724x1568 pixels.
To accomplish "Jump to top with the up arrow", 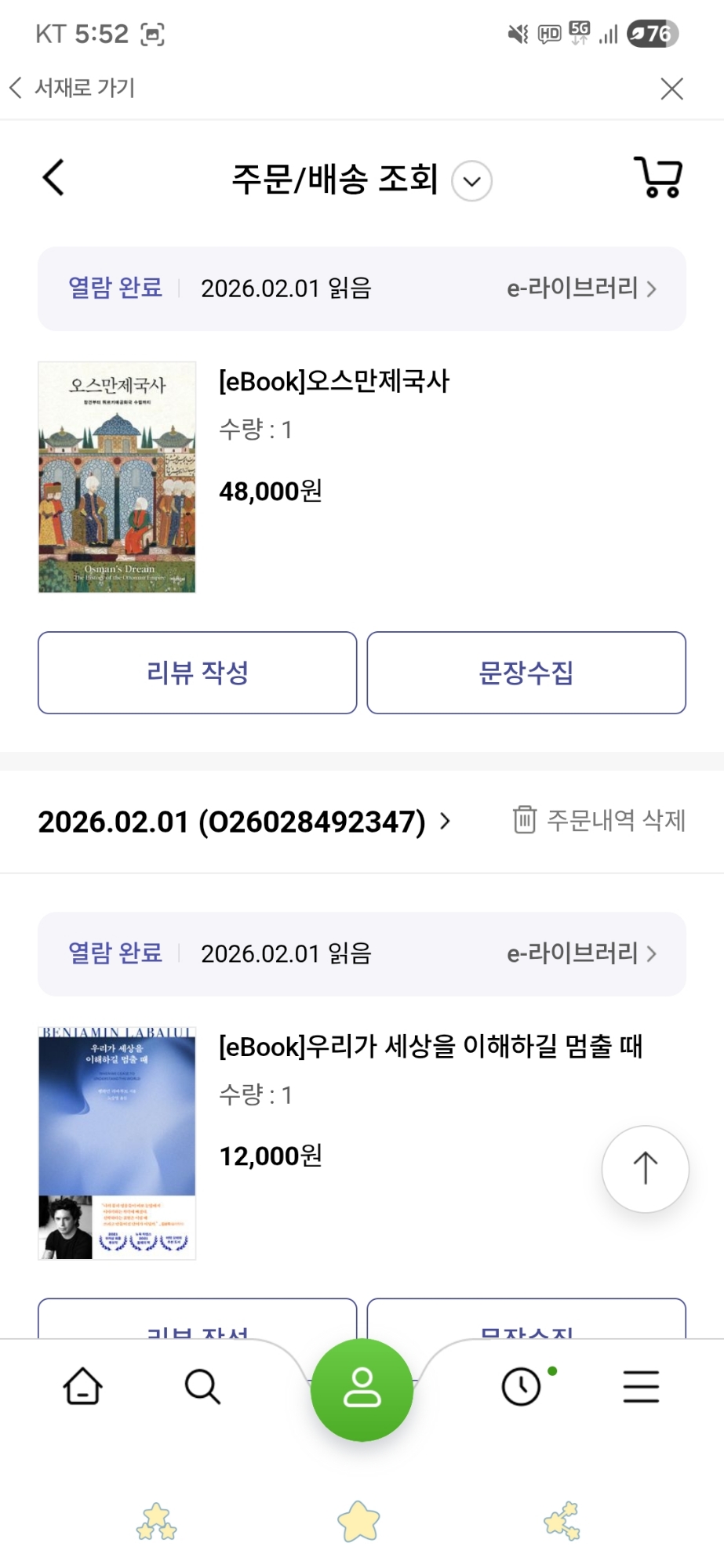I will [x=645, y=1169].
